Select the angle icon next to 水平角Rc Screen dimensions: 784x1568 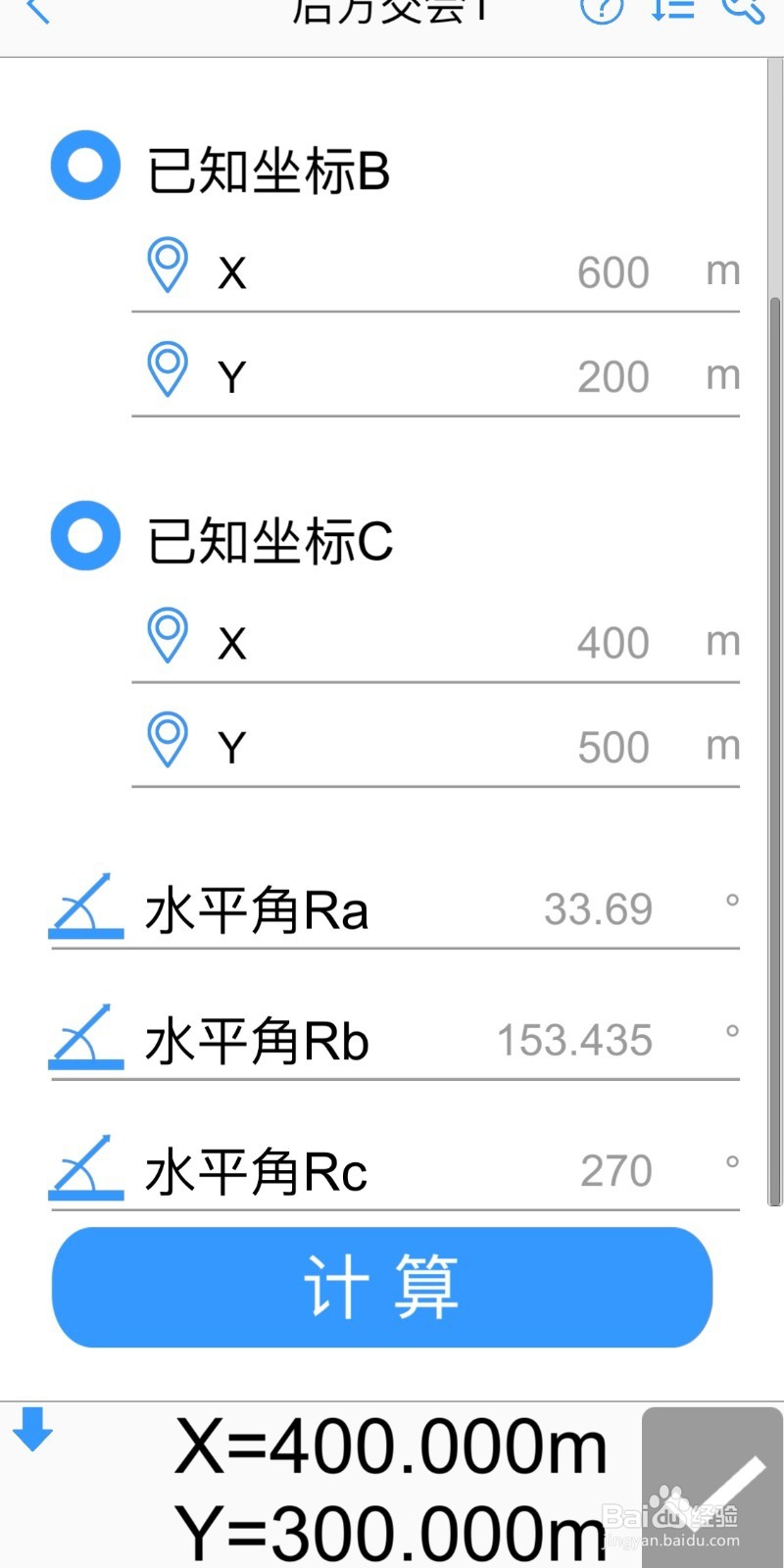tap(84, 1169)
